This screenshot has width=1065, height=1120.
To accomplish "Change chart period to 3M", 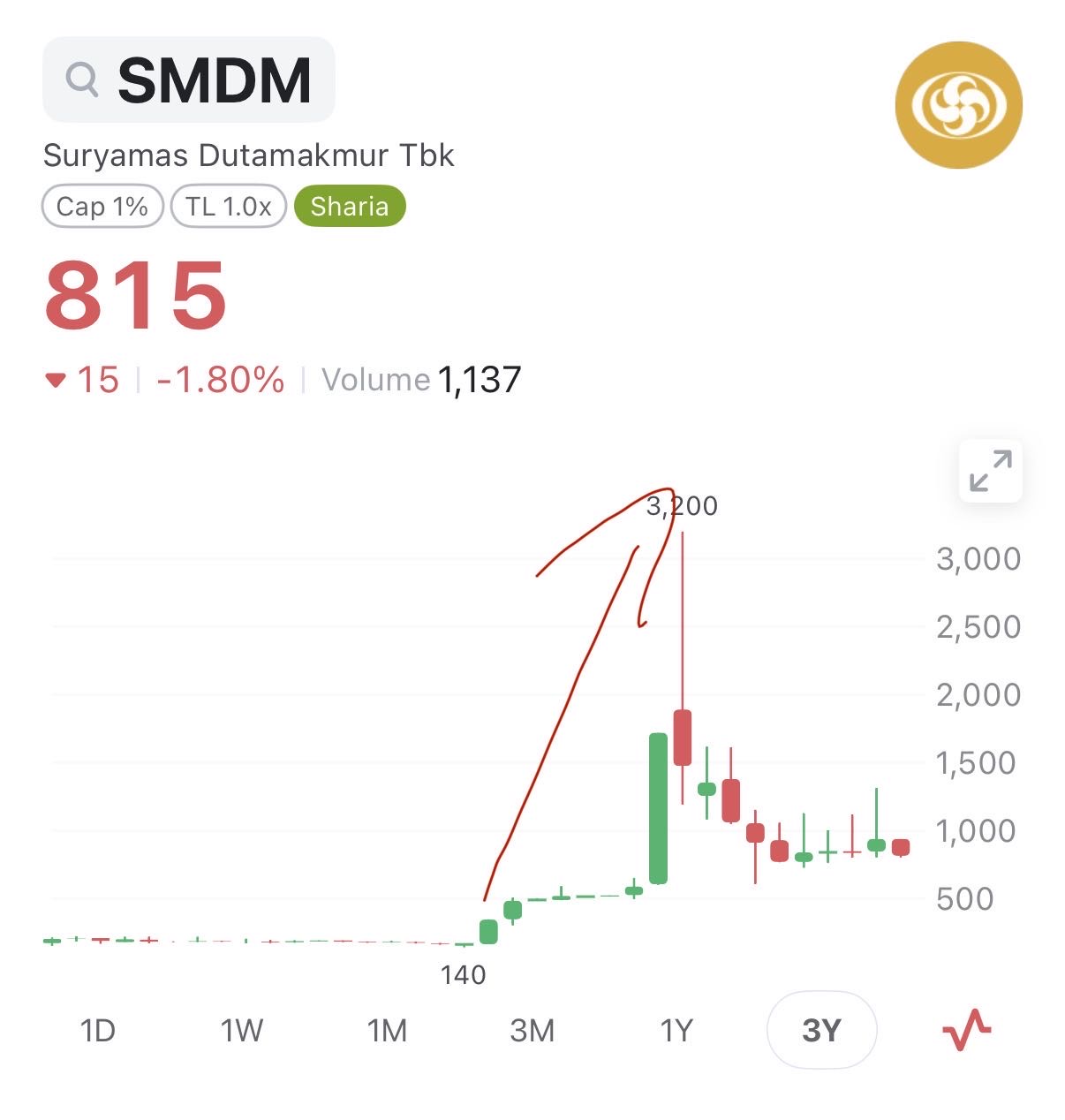I will click(532, 1030).
